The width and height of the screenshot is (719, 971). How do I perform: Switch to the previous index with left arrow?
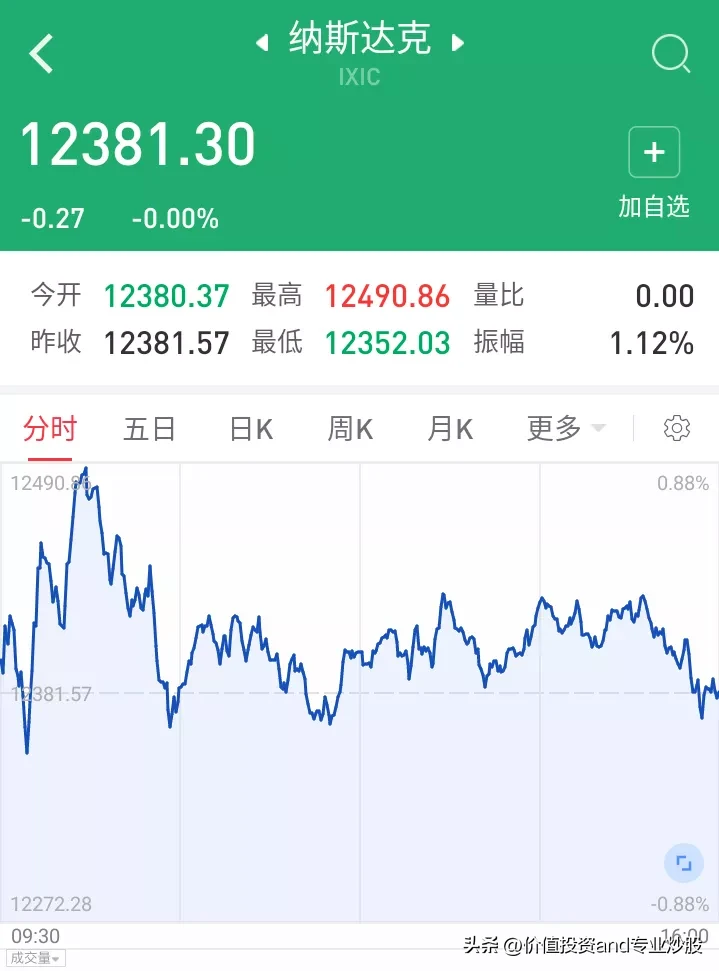click(262, 43)
